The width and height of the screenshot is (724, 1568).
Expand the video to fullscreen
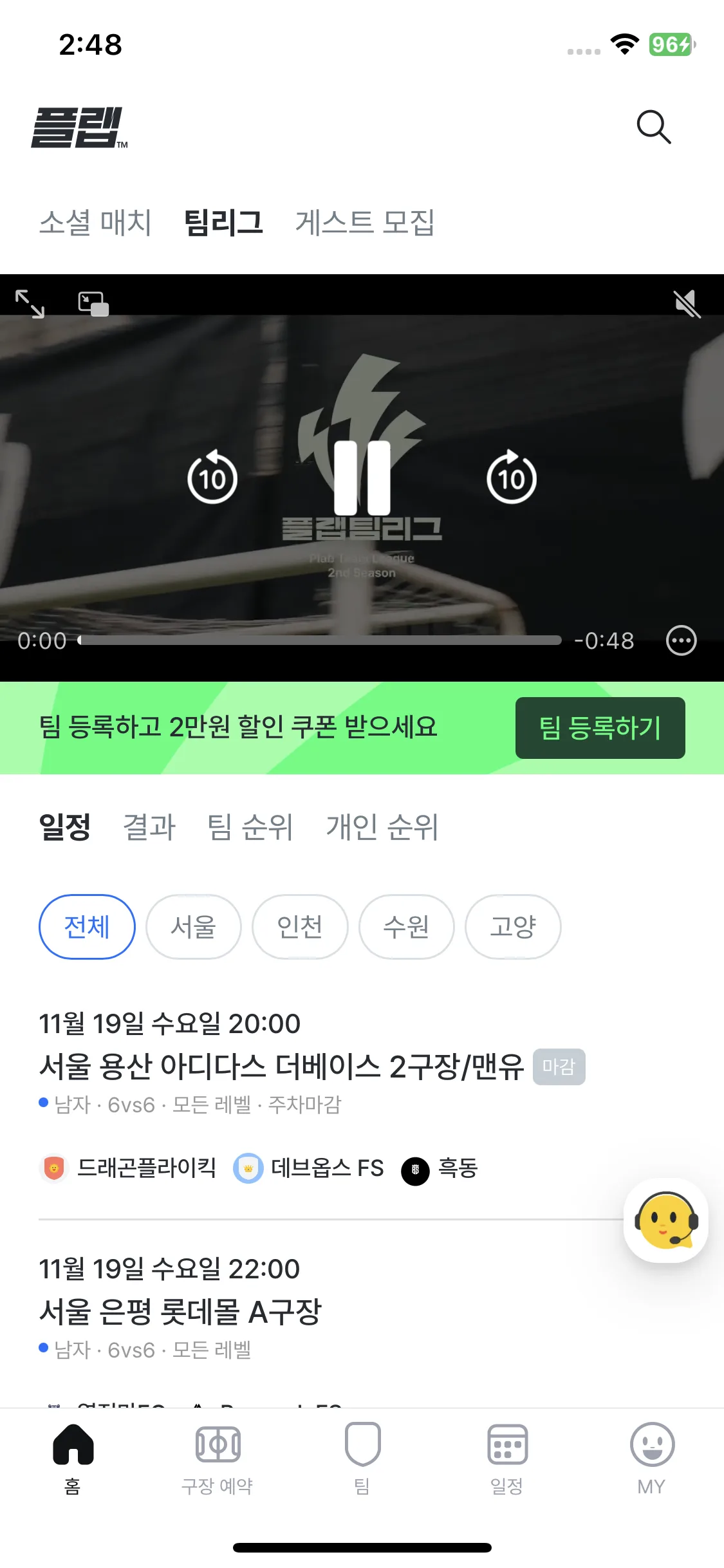(x=30, y=303)
